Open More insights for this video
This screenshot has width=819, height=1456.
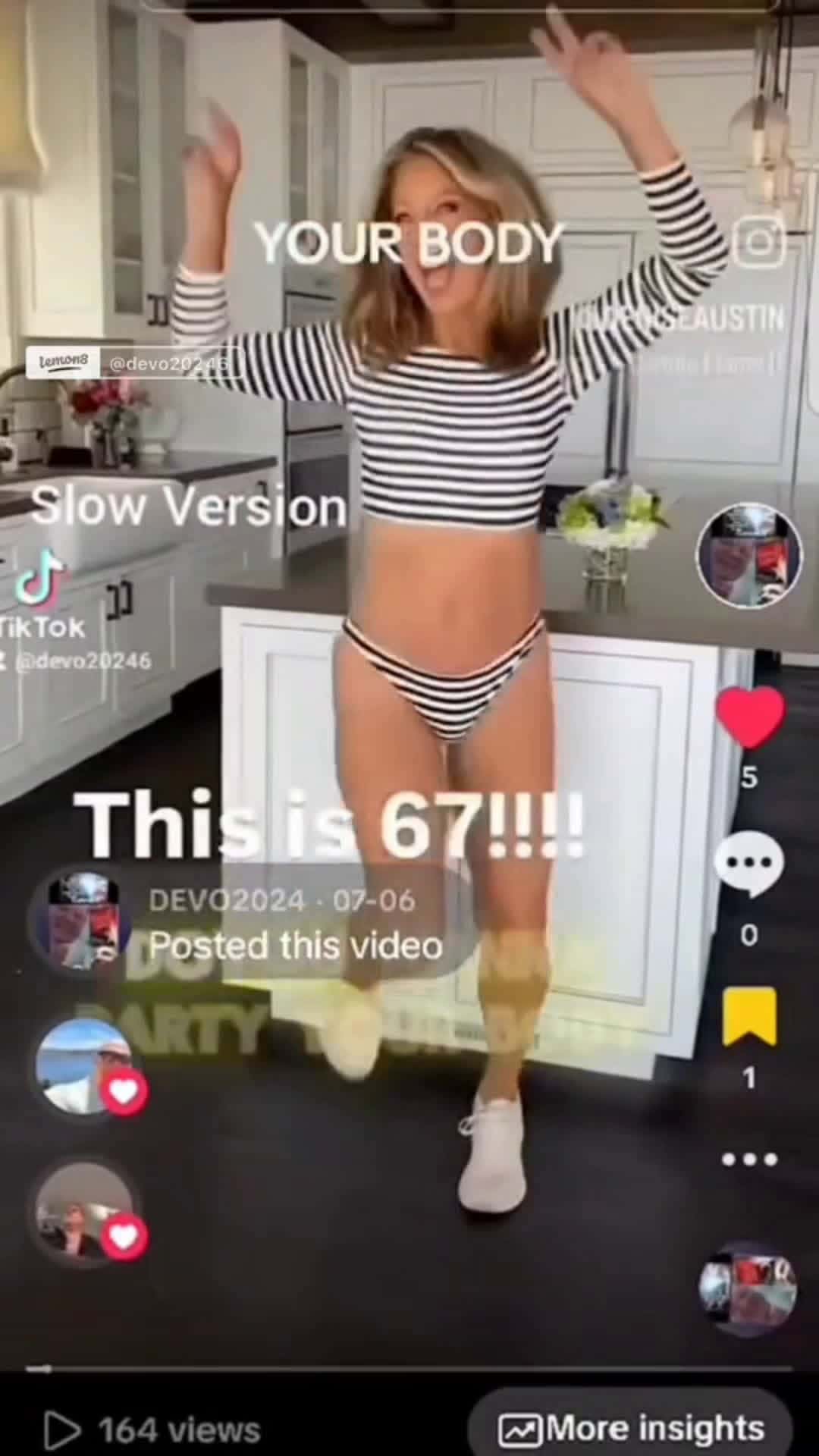pyautogui.click(x=631, y=1429)
